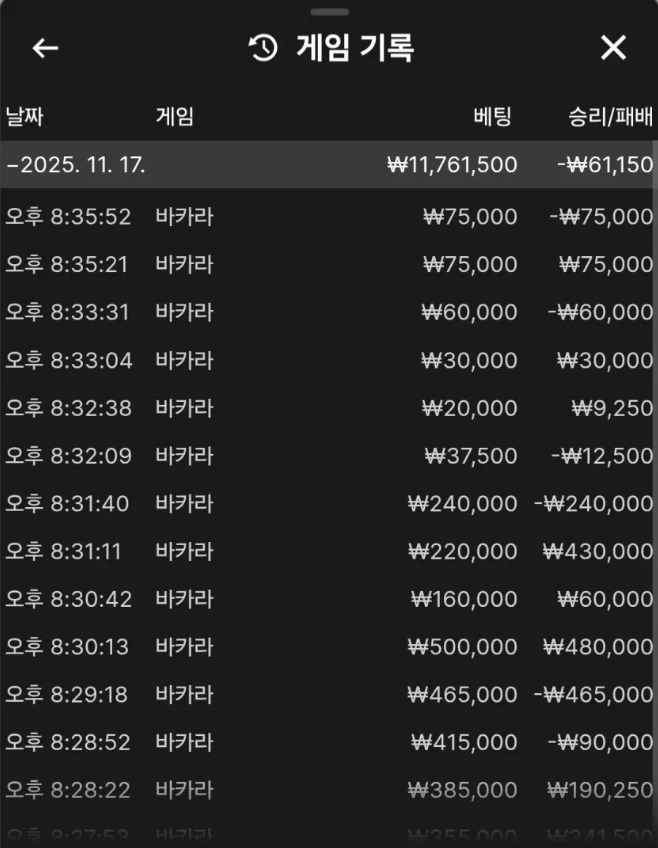The image size is (658, 848).
Task: Open the 8:35:21 baccarat record
Action: point(328,265)
